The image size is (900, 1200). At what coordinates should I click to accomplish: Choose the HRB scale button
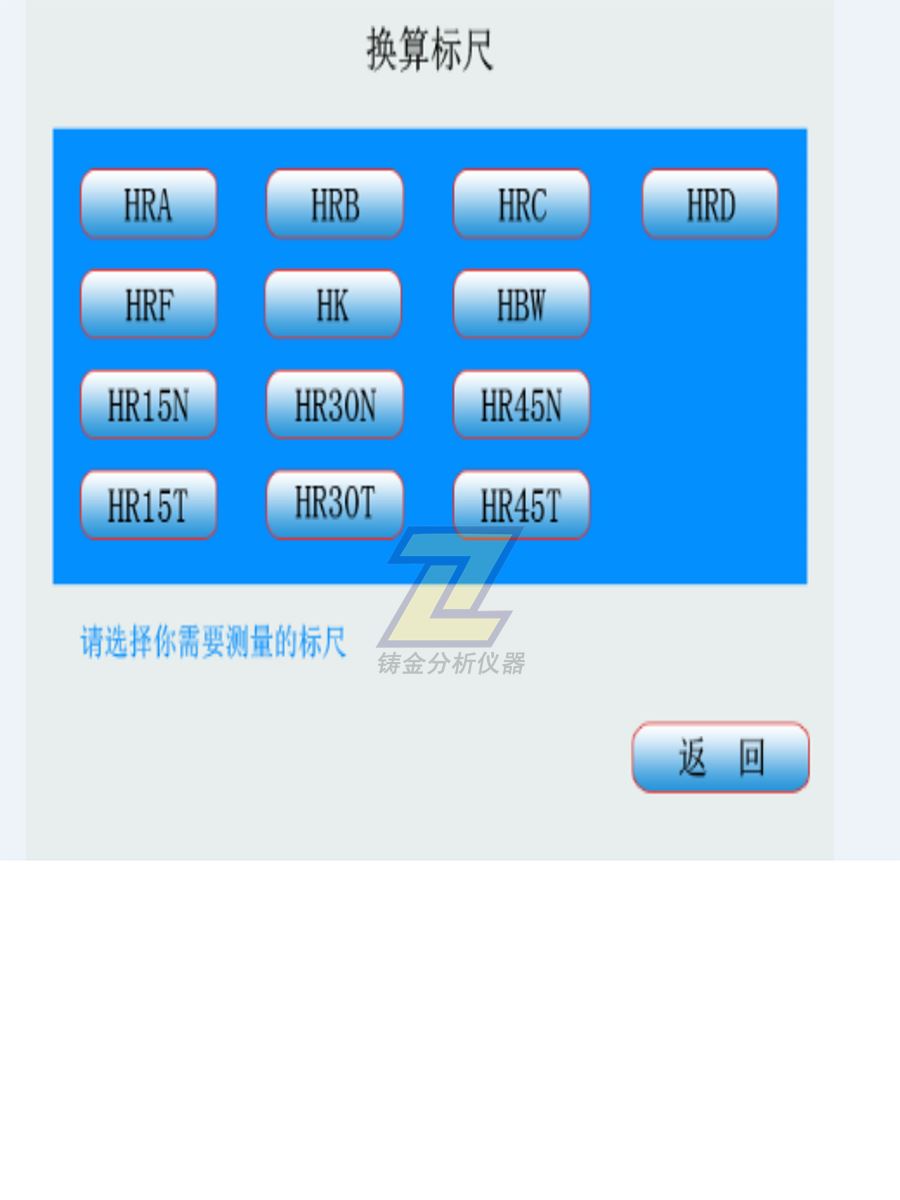(x=335, y=204)
